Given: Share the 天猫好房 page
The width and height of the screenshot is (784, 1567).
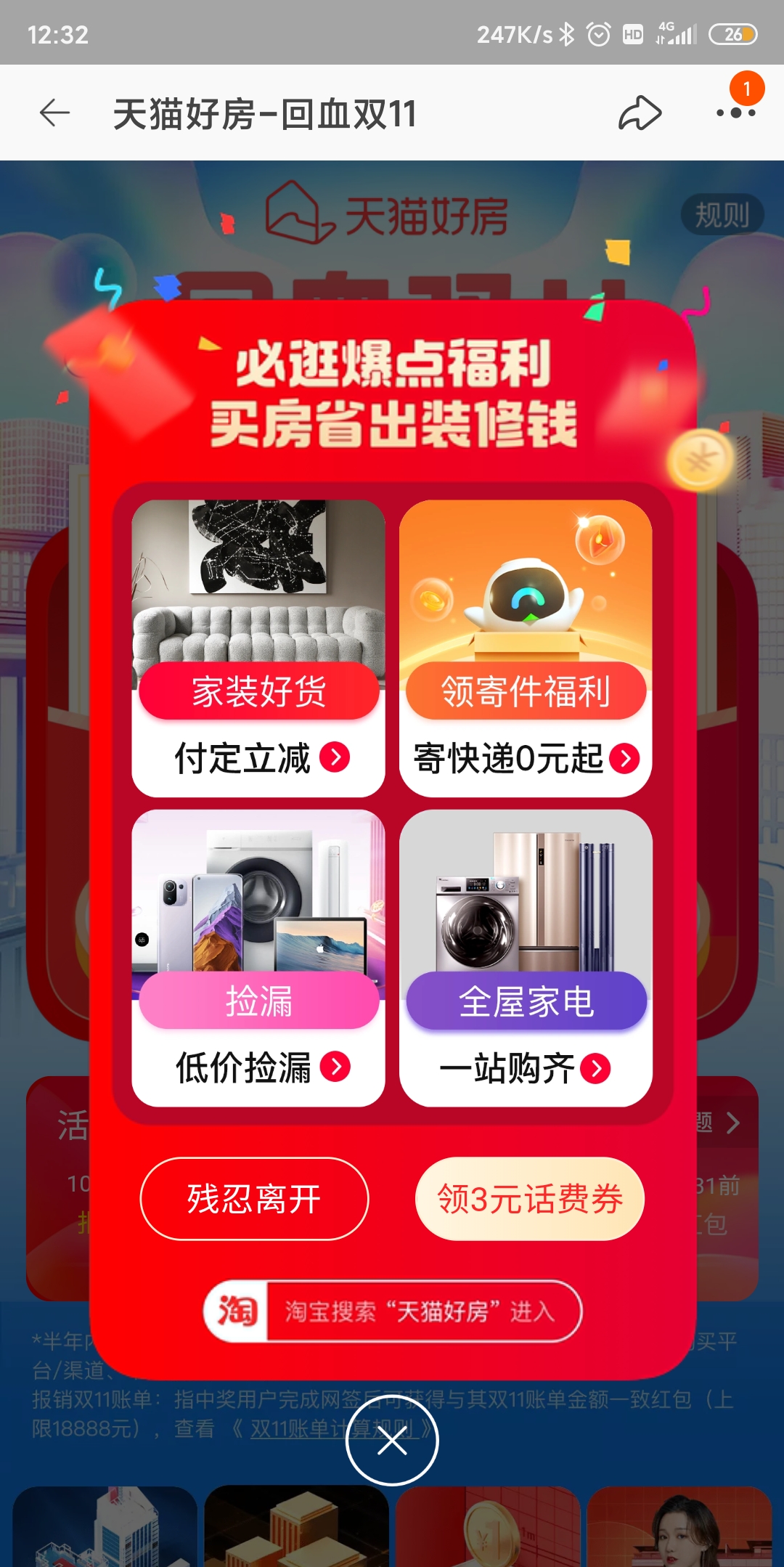Looking at the screenshot, I should tap(640, 113).
